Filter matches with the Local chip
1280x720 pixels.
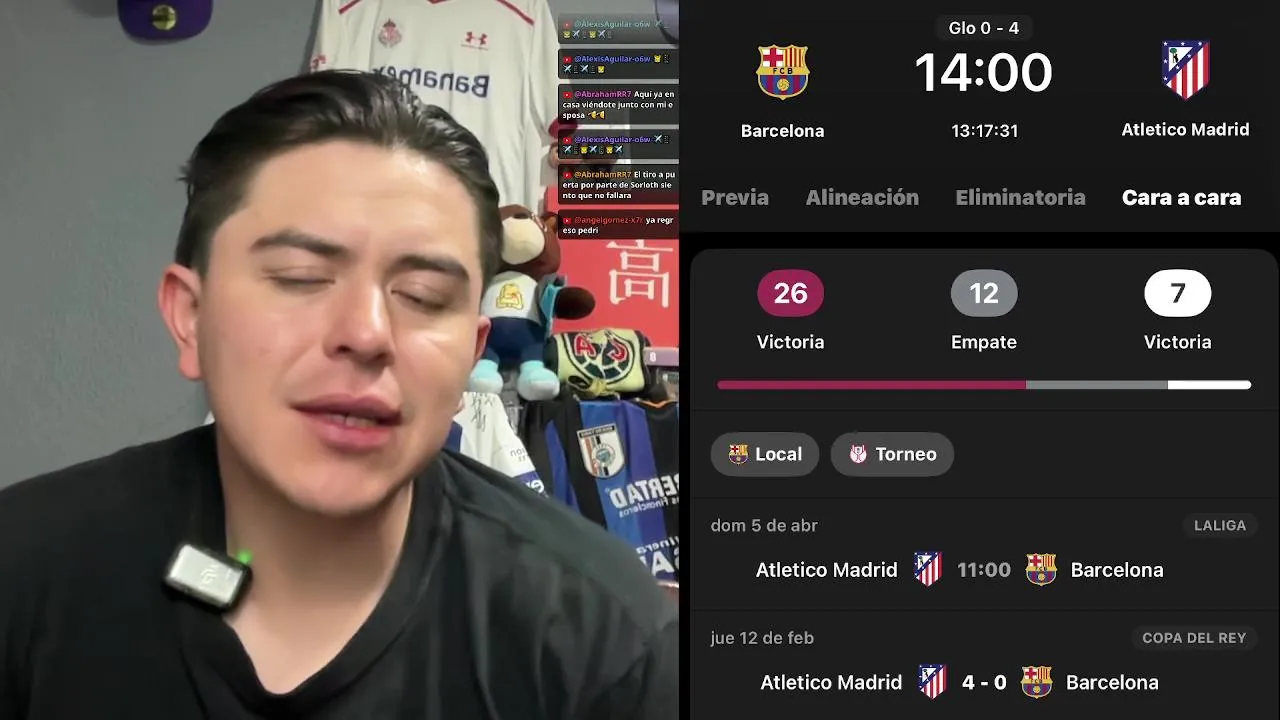point(765,454)
